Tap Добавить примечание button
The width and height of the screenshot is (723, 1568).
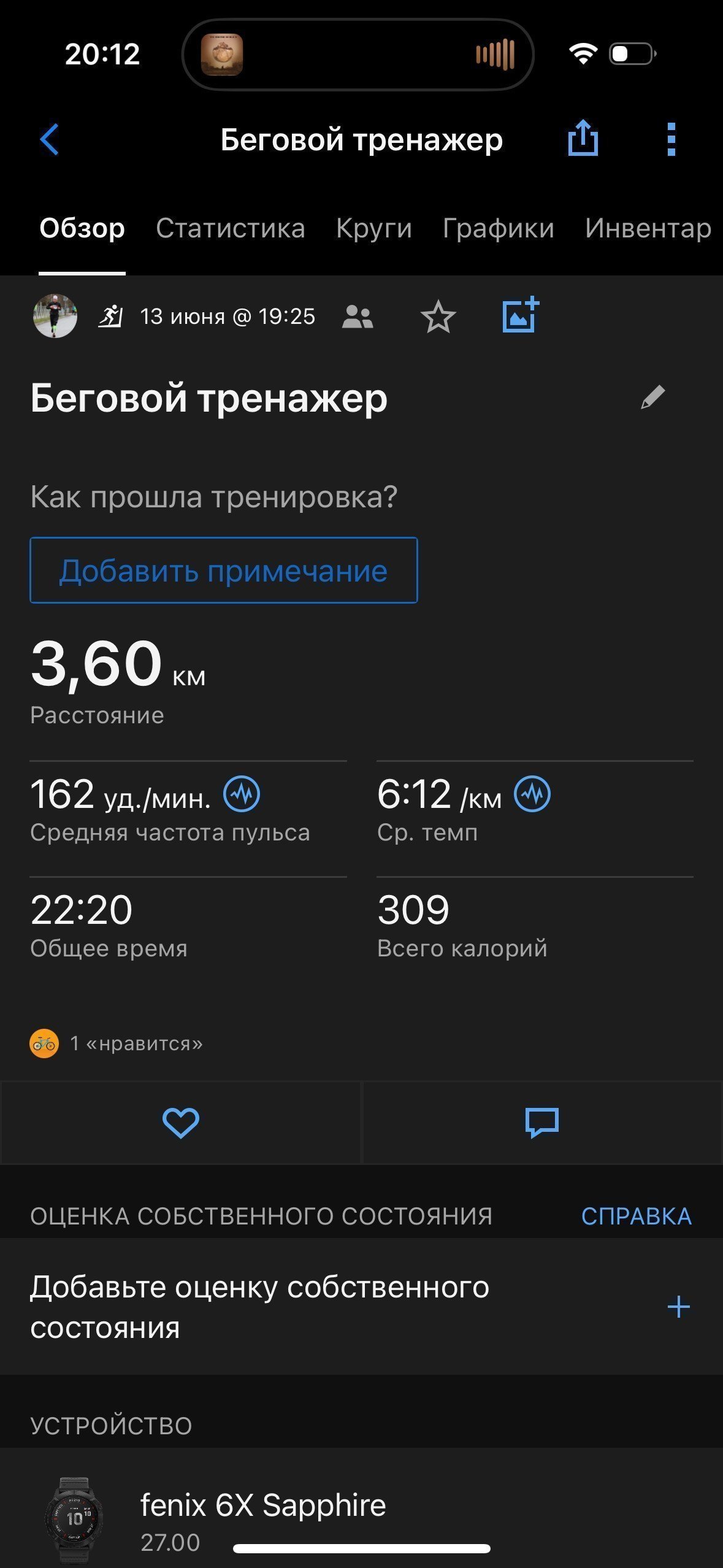224,571
